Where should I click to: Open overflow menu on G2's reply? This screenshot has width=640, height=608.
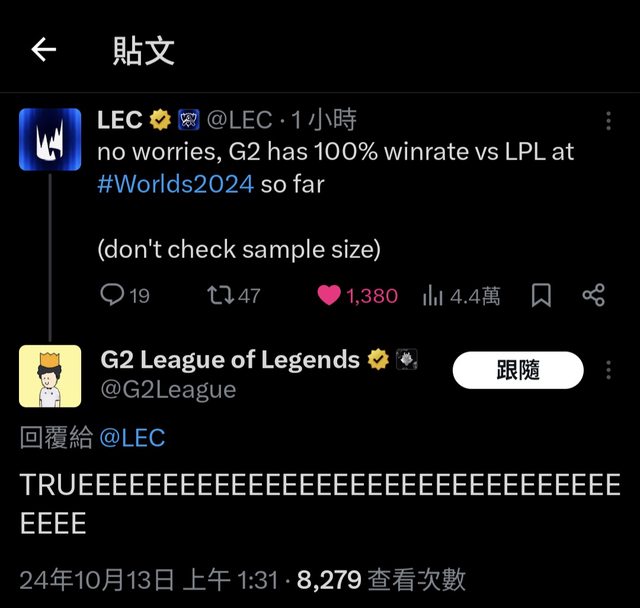pyautogui.click(x=608, y=370)
